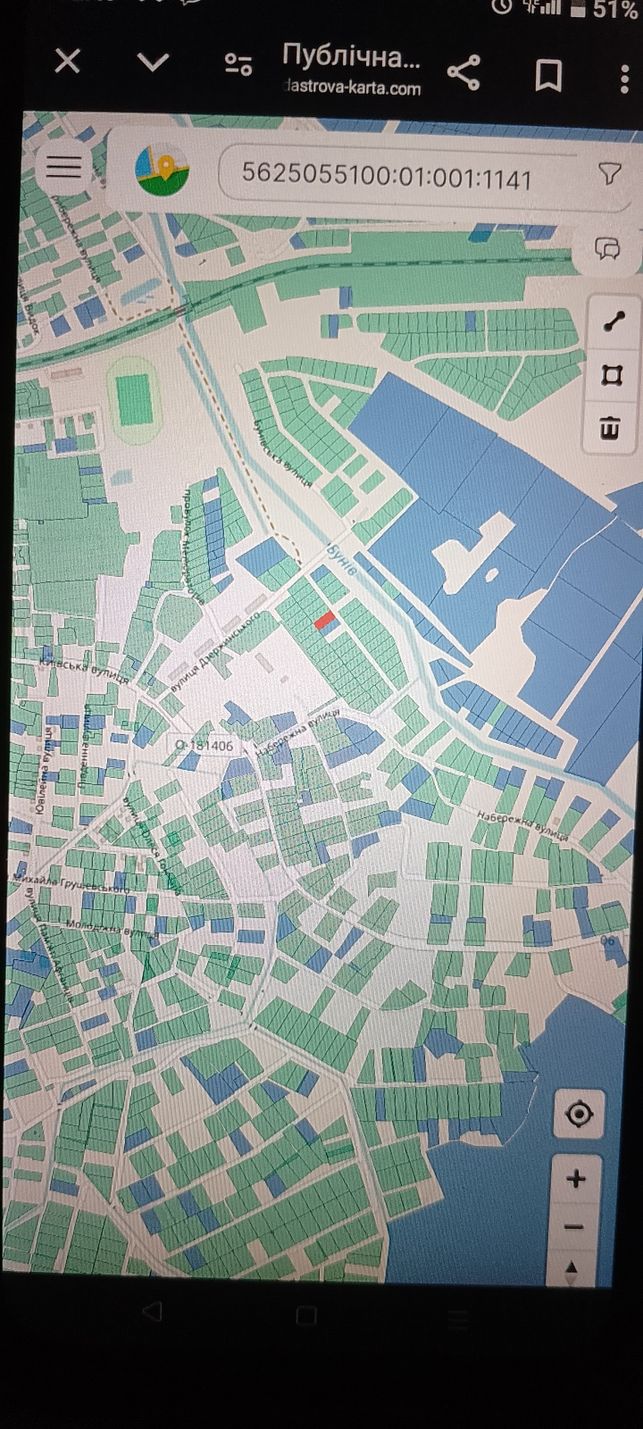Center map on my location

579,1114
